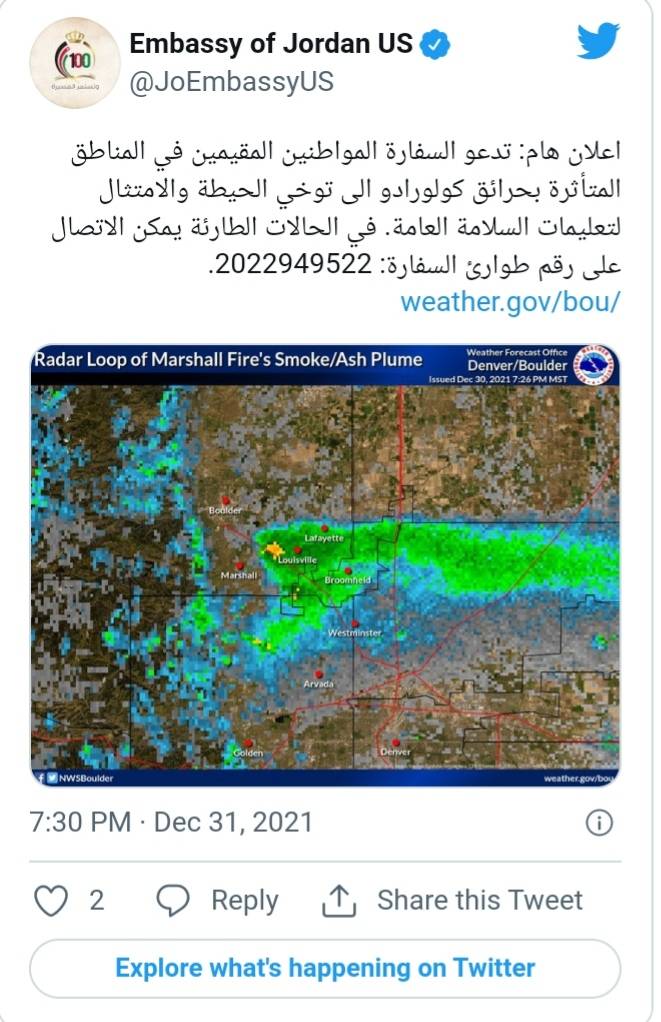This screenshot has height=1022, width=661.
Task: Open the Twitter bird logo
Action: pyautogui.click(x=598, y=42)
